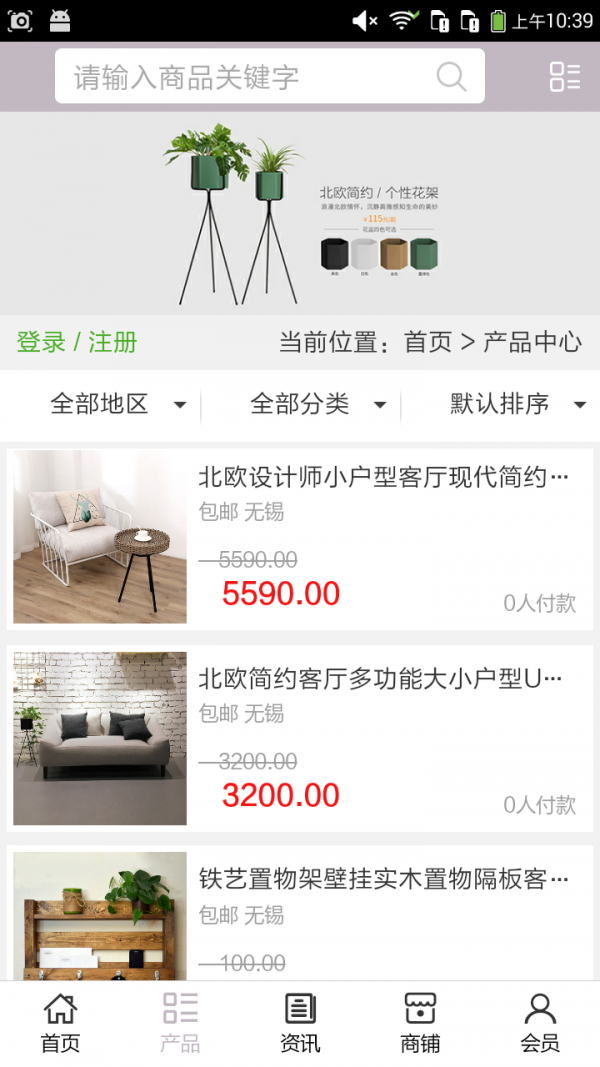This screenshot has height=1067, width=600.
Task: Select the 产品 tab
Action: tap(180, 1023)
